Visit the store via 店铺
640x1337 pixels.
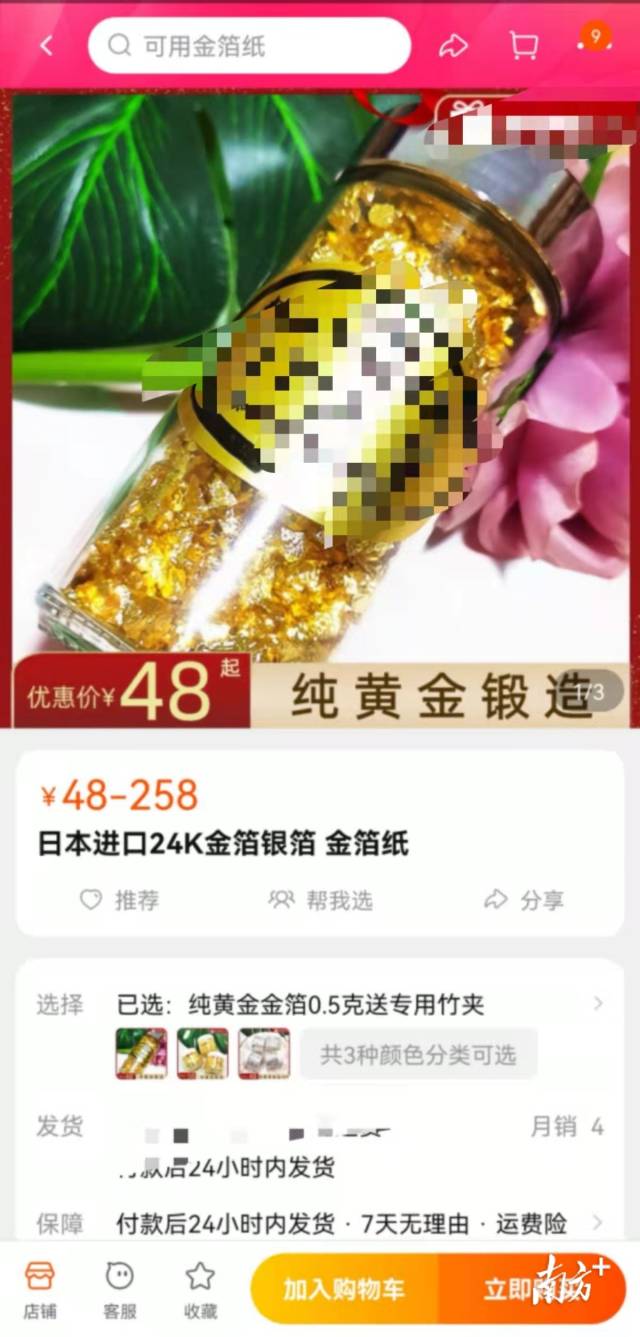40,1290
